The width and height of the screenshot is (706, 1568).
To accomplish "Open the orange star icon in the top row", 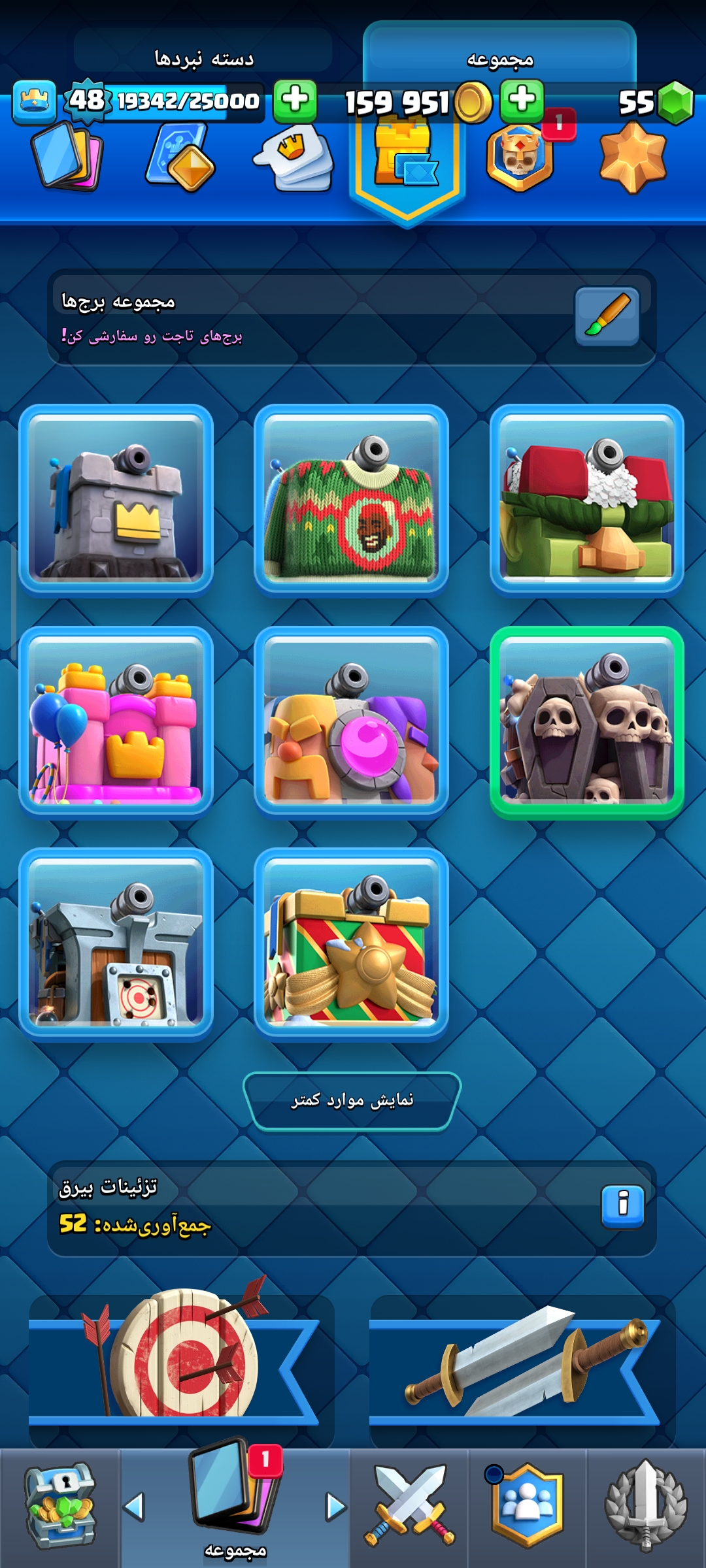I will [633, 157].
